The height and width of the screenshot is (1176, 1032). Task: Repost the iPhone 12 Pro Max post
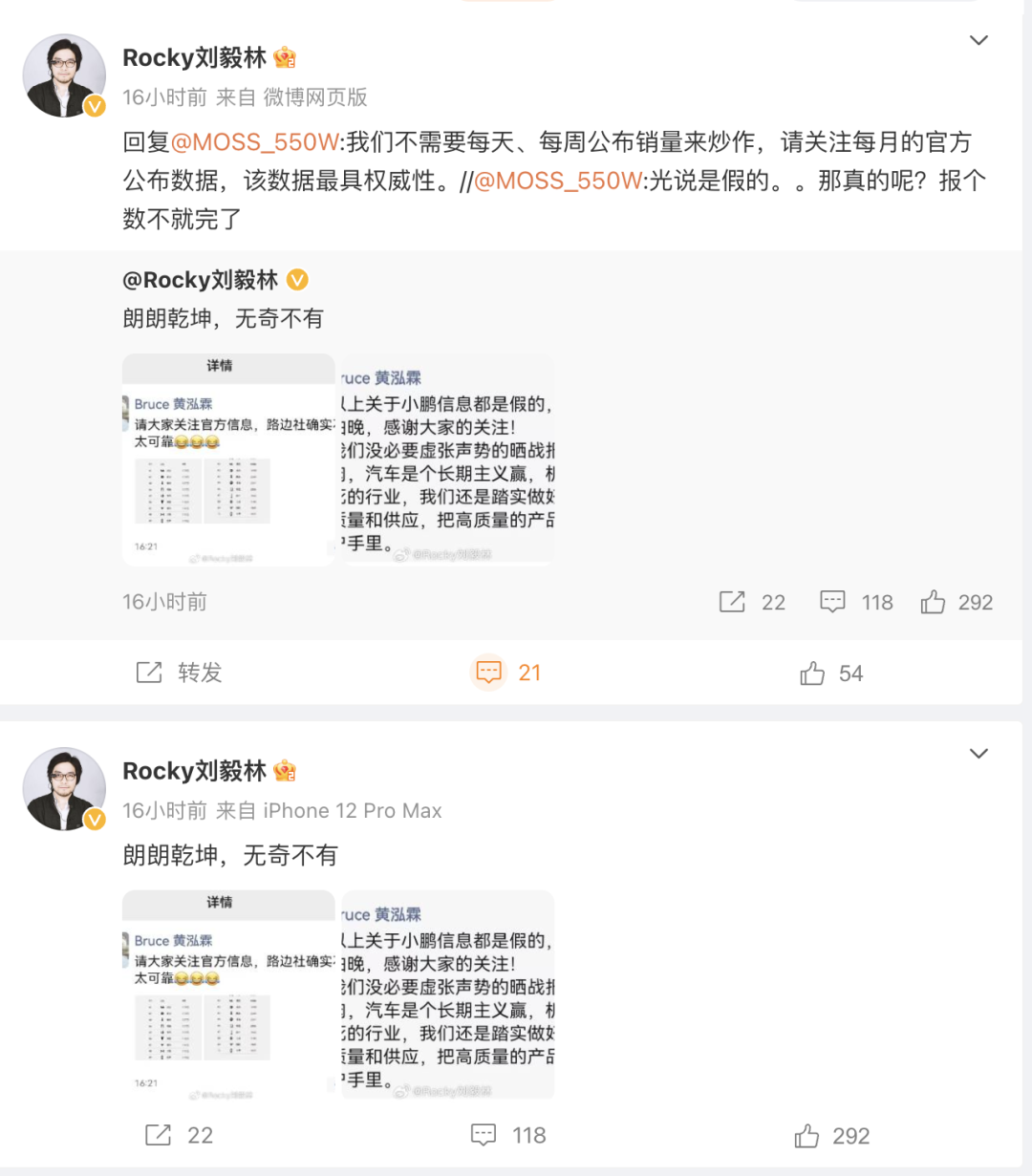179,1135
